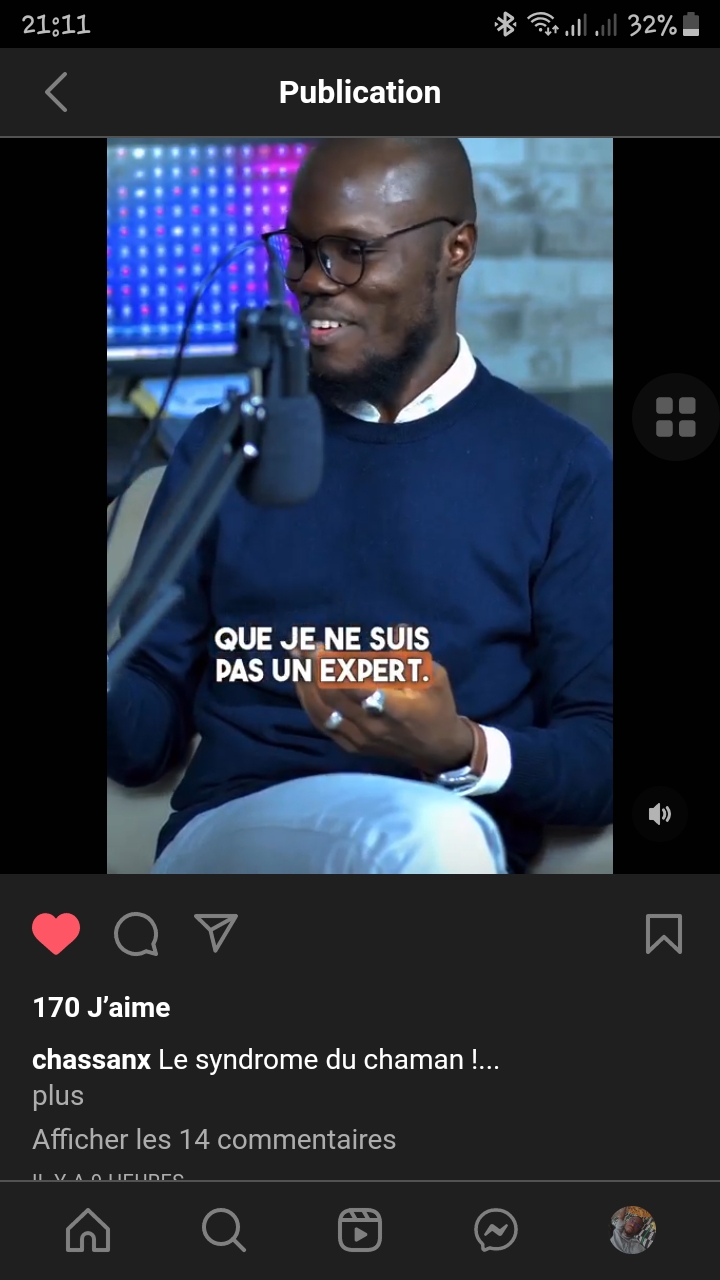This screenshot has height=1280, width=720.
Task: Unlike the post with the red heart
Action: 56,934
